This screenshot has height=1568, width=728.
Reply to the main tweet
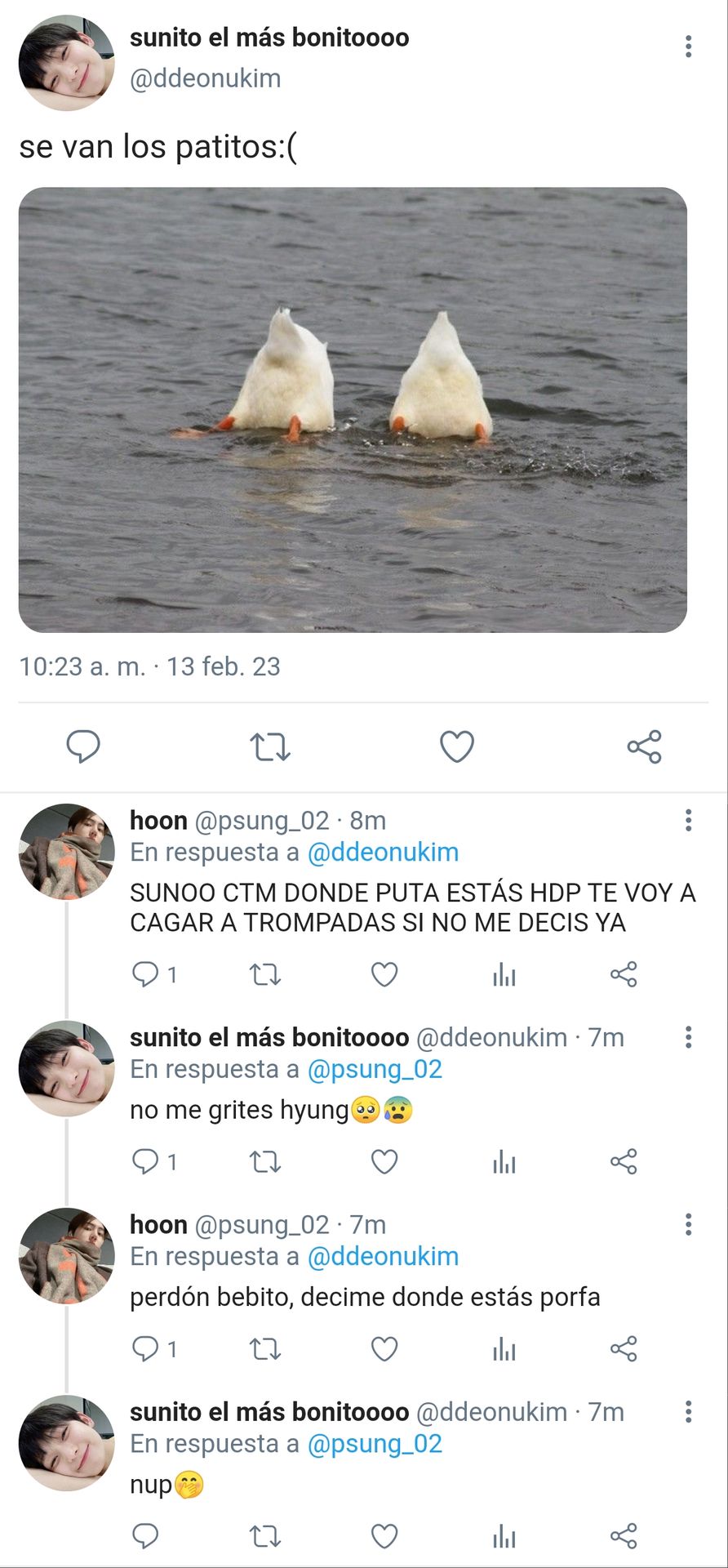point(82,746)
